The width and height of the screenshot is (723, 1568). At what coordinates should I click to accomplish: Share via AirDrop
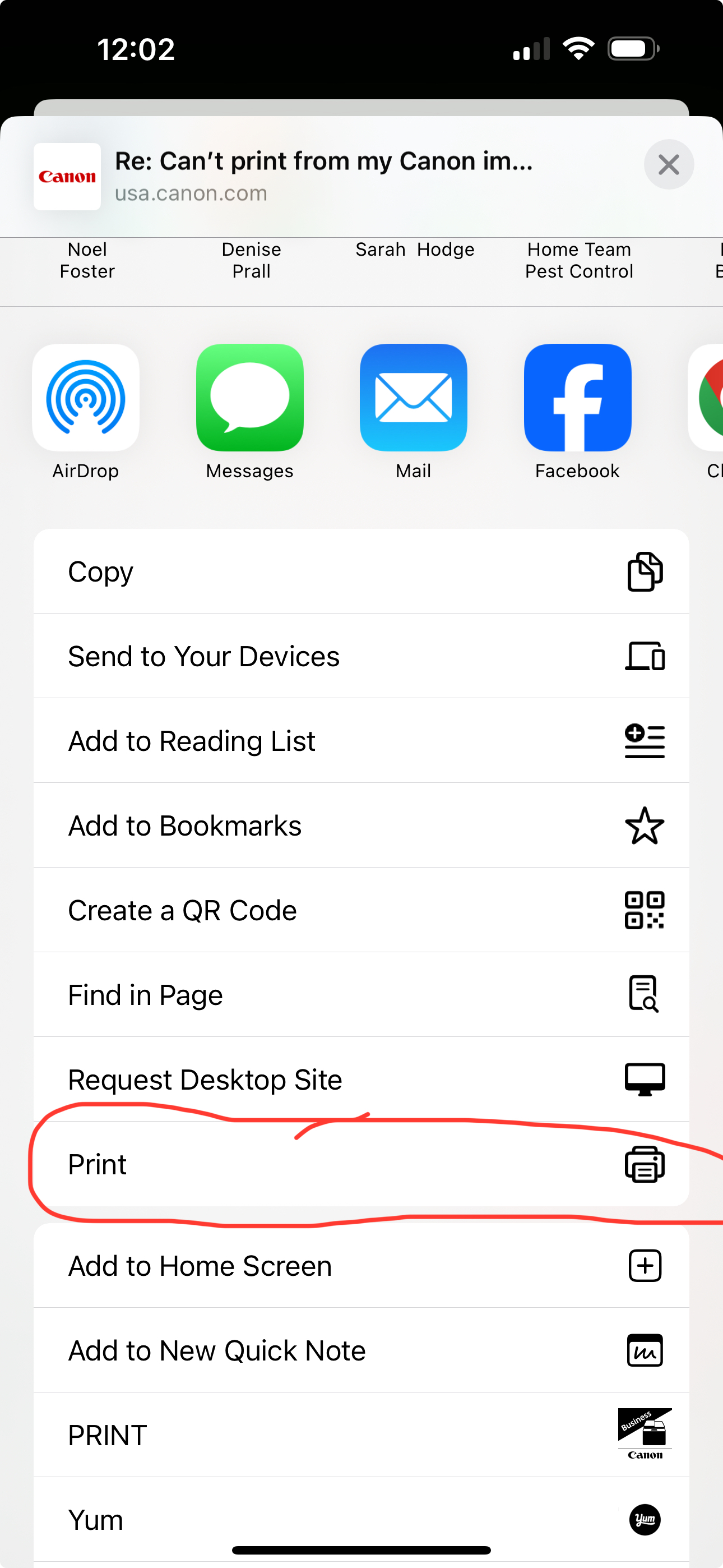tap(86, 398)
